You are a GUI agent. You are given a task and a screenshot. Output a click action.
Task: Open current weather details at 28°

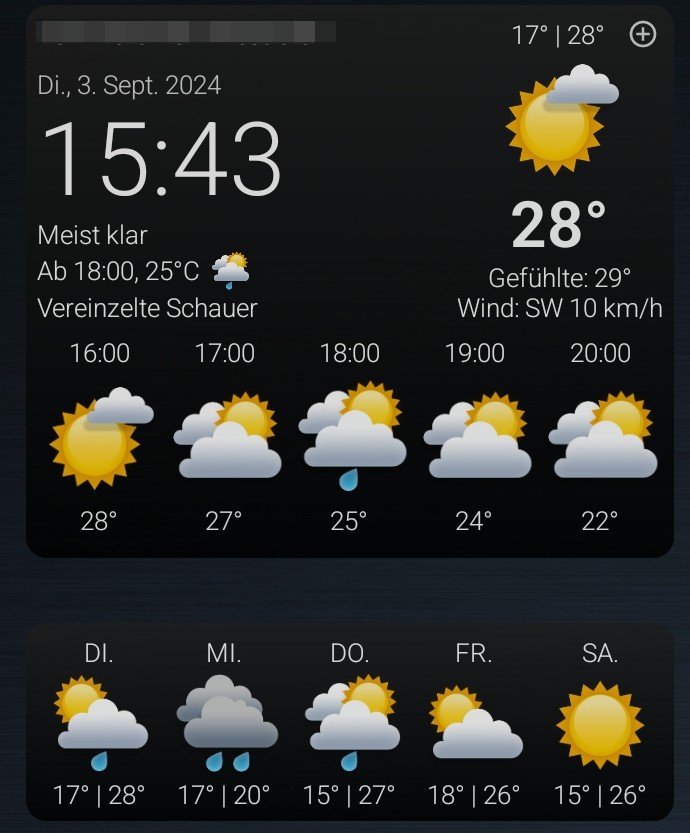pyautogui.click(x=558, y=225)
